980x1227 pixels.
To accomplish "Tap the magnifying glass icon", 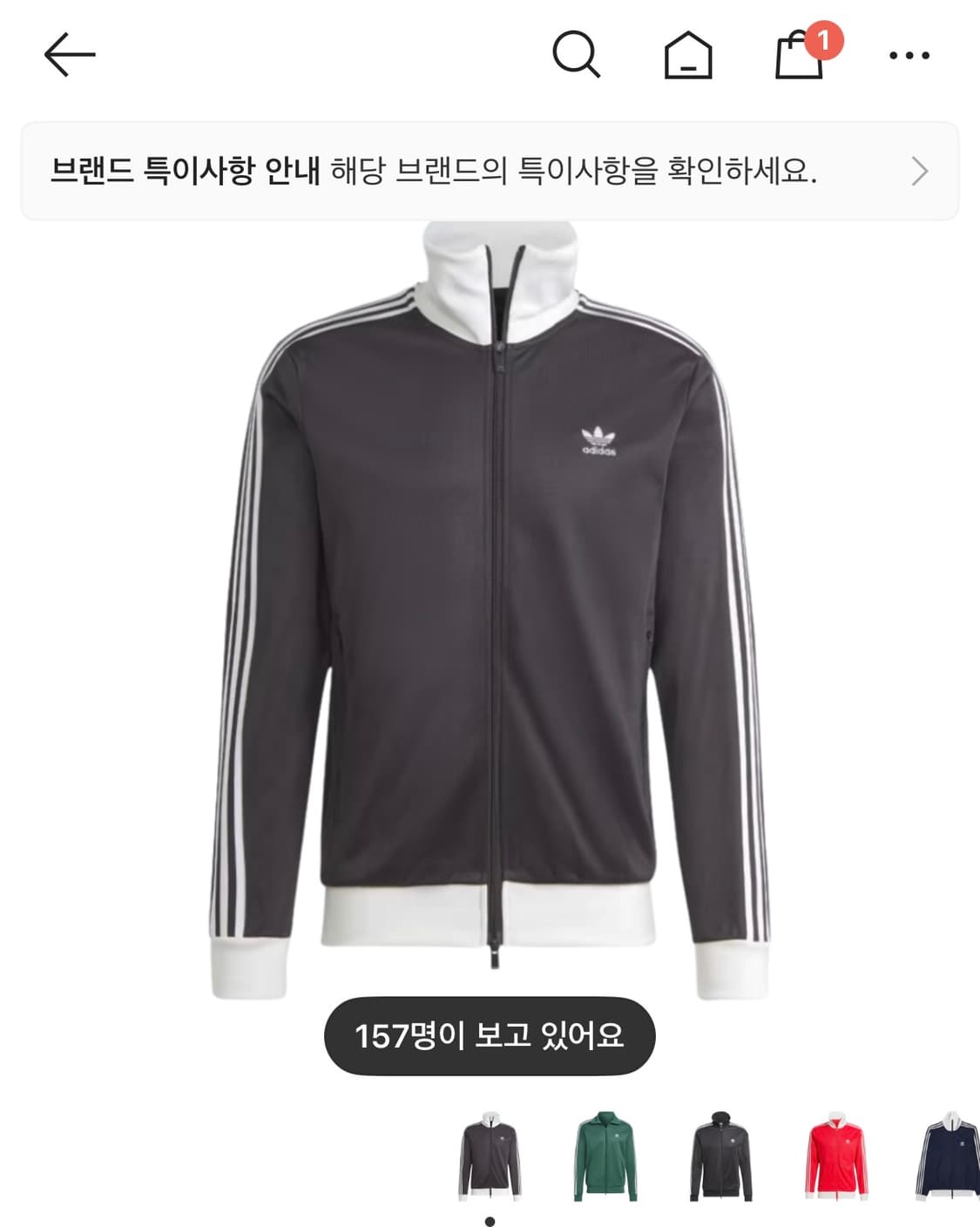I will [x=579, y=55].
